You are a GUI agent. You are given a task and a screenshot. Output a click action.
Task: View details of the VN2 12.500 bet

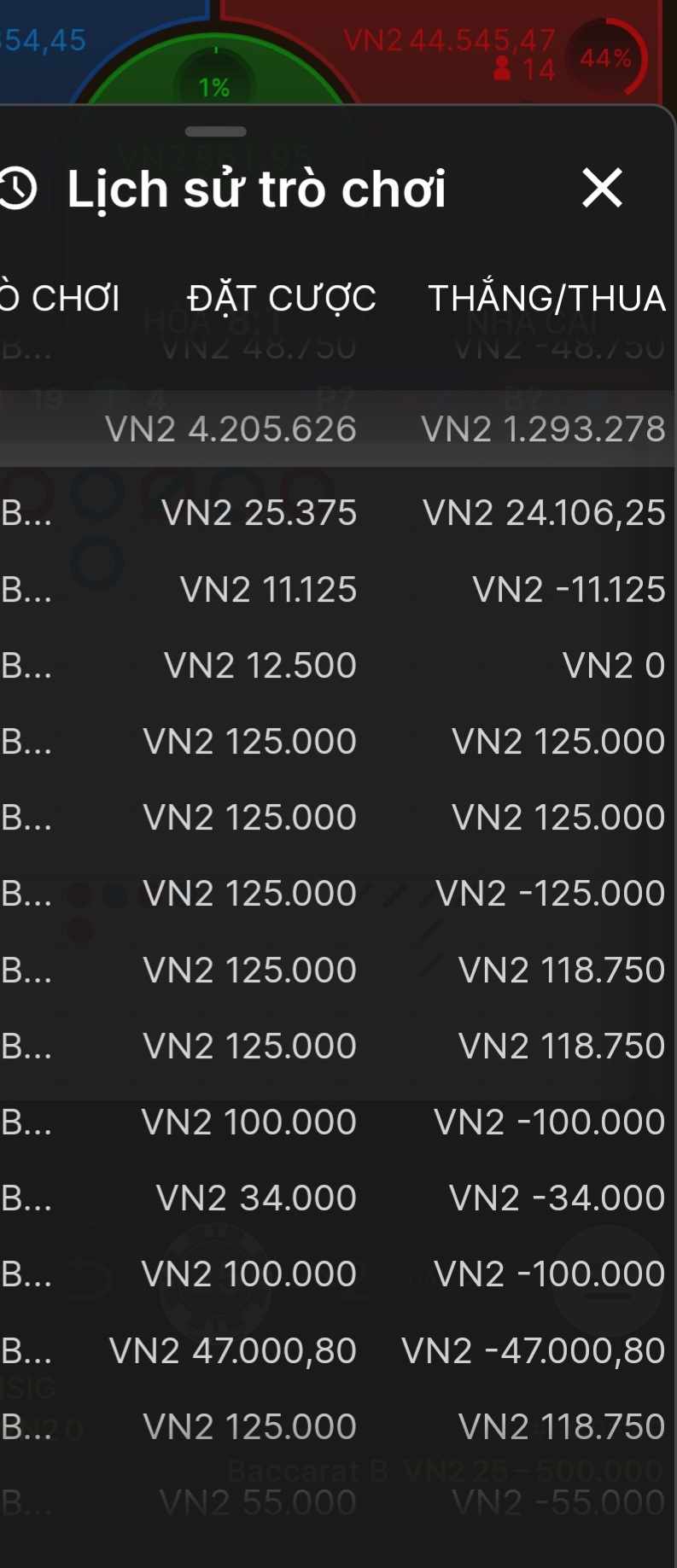click(x=338, y=666)
